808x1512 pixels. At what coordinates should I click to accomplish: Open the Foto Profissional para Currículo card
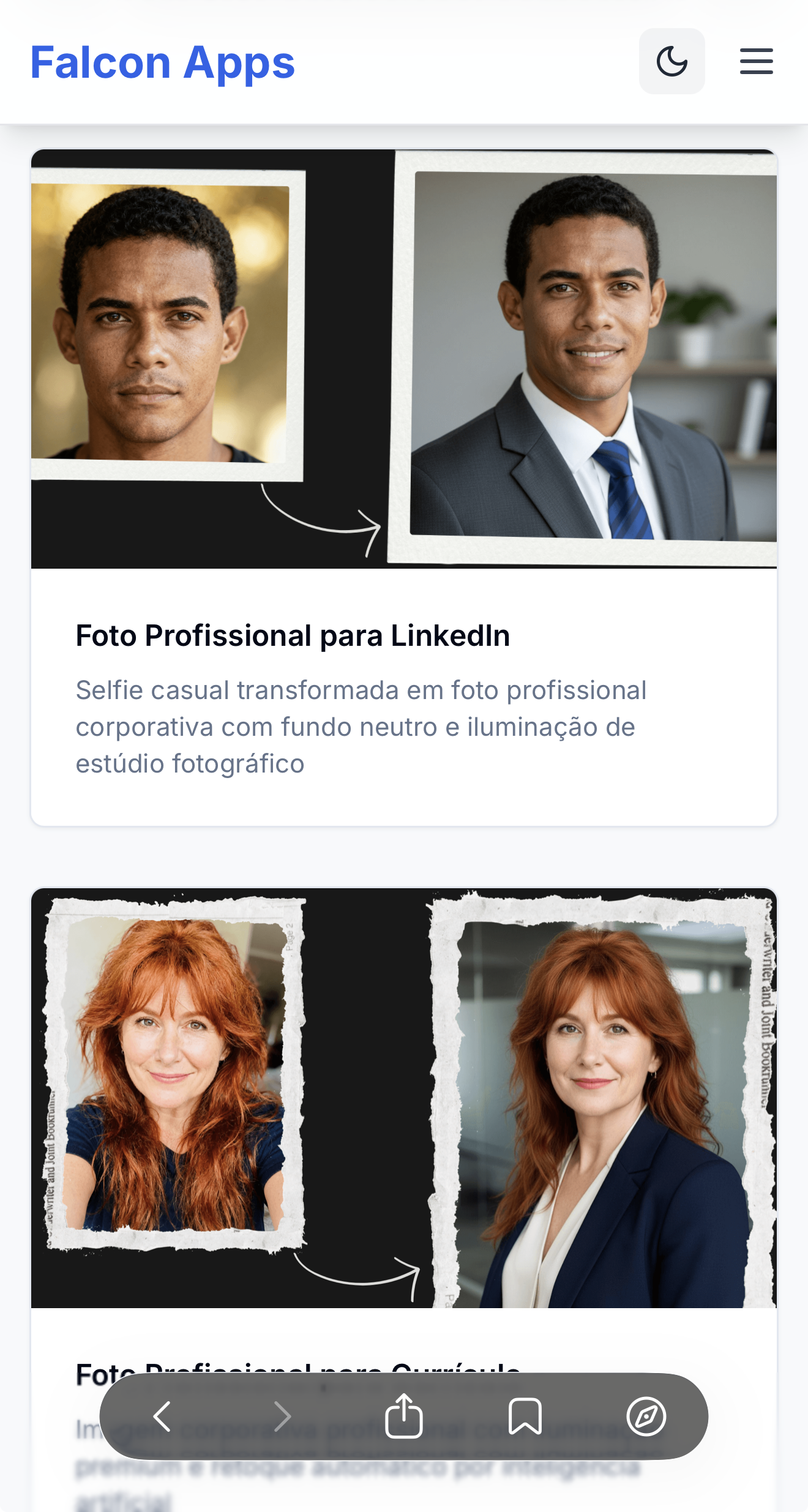click(x=404, y=1102)
